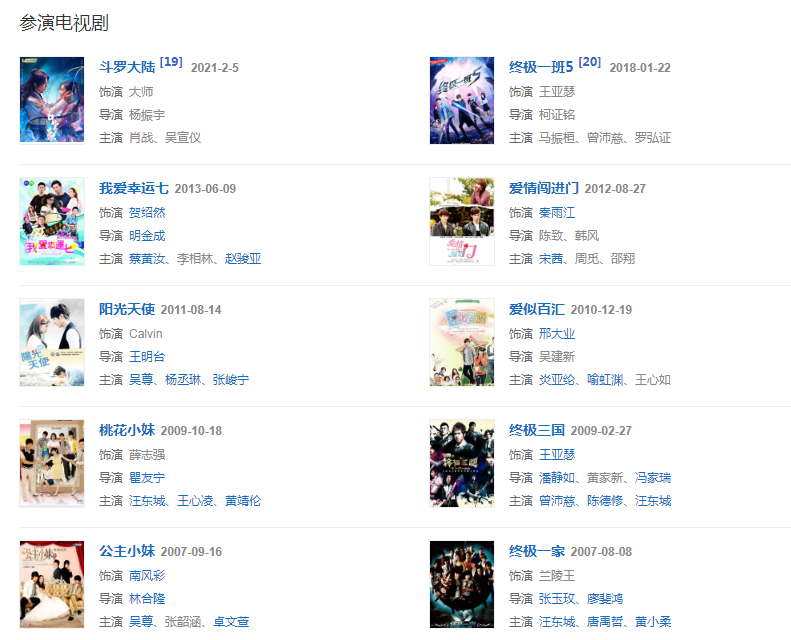Open the 公主小妹 drama link
The height and width of the screenshot is (640, 791).
coord(127,552)
